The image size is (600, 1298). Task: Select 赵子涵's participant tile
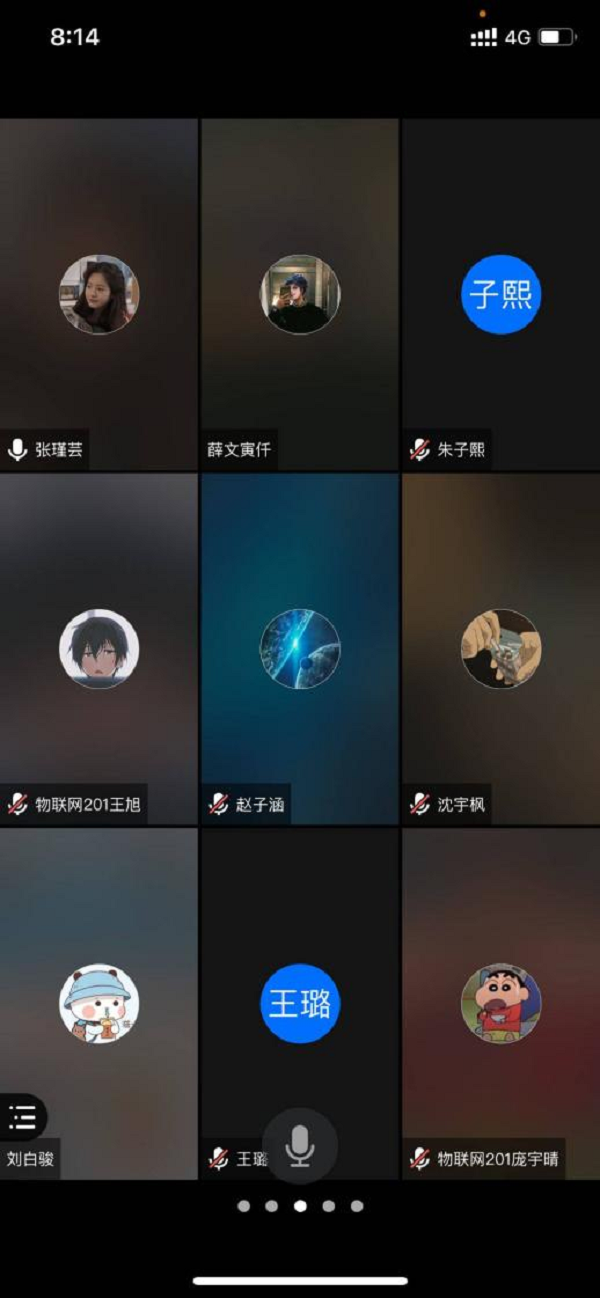(300, 648)
